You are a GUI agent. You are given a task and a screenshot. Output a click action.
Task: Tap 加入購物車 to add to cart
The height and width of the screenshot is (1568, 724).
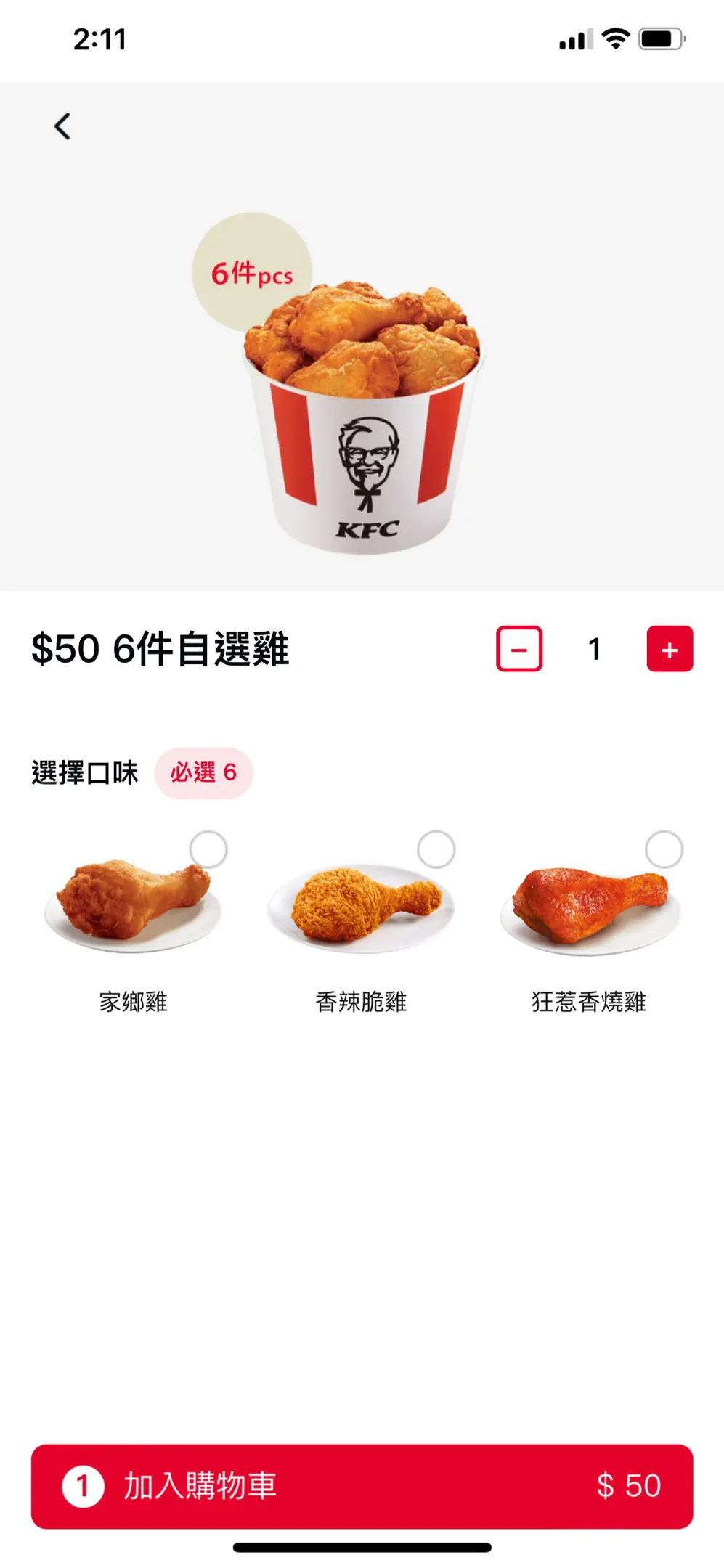point(362,1486)
